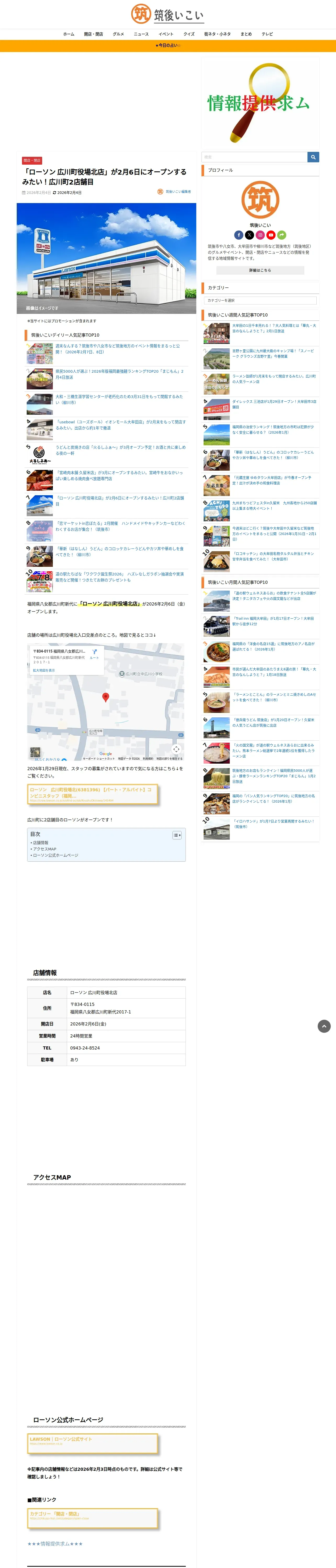Go to the クイズ section
336x1568 pixels.
point(189,34)
